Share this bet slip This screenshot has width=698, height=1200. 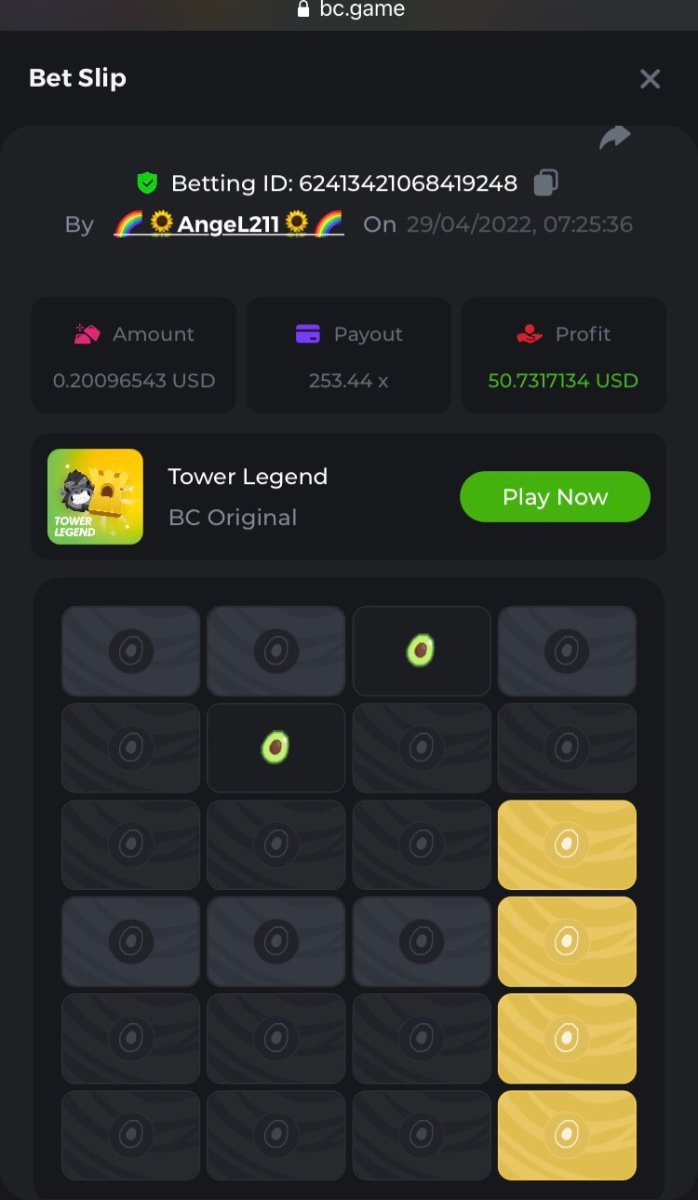(614, 138)
